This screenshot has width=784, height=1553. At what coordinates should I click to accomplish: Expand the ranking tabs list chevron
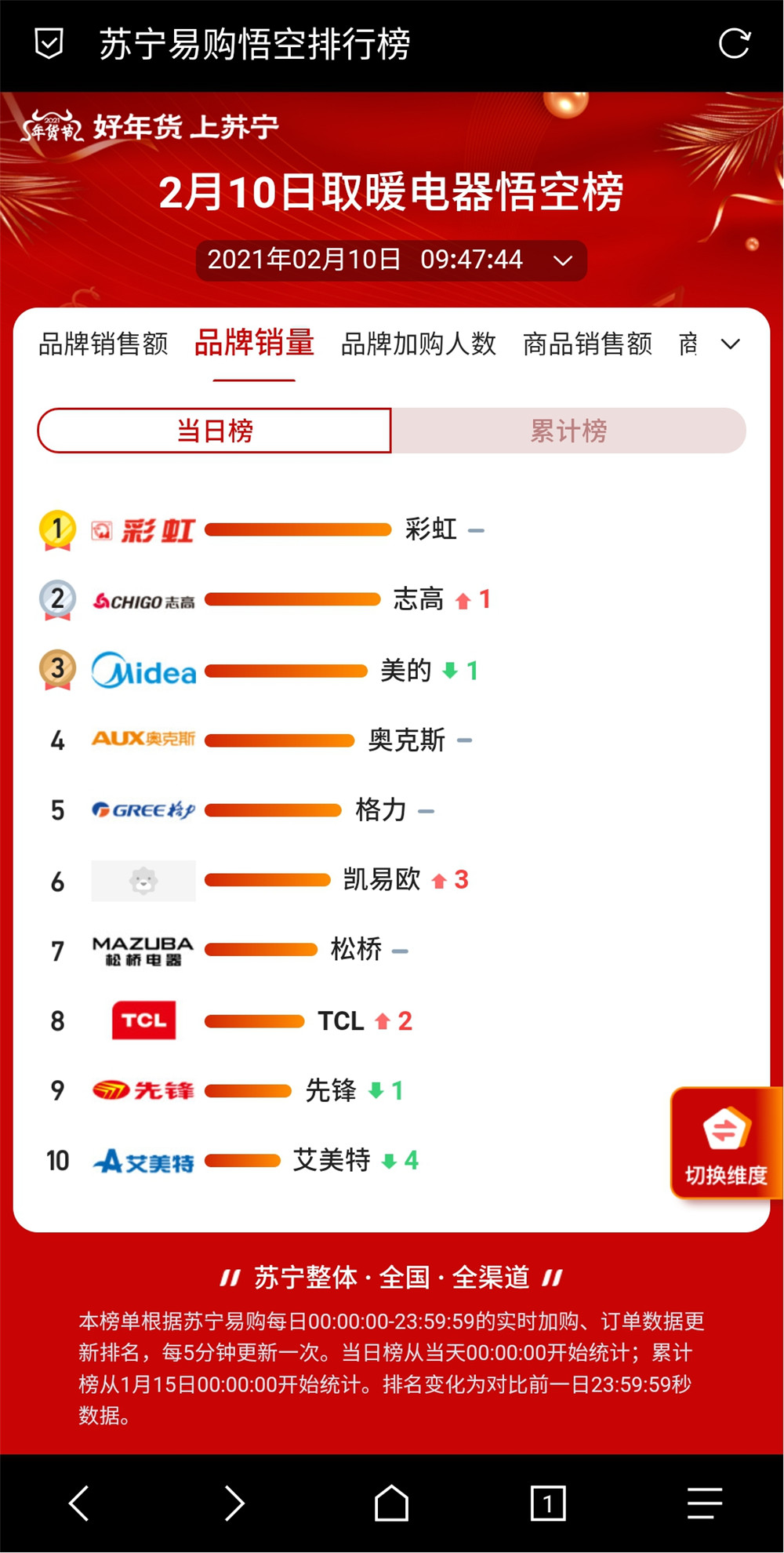[731, 344]
